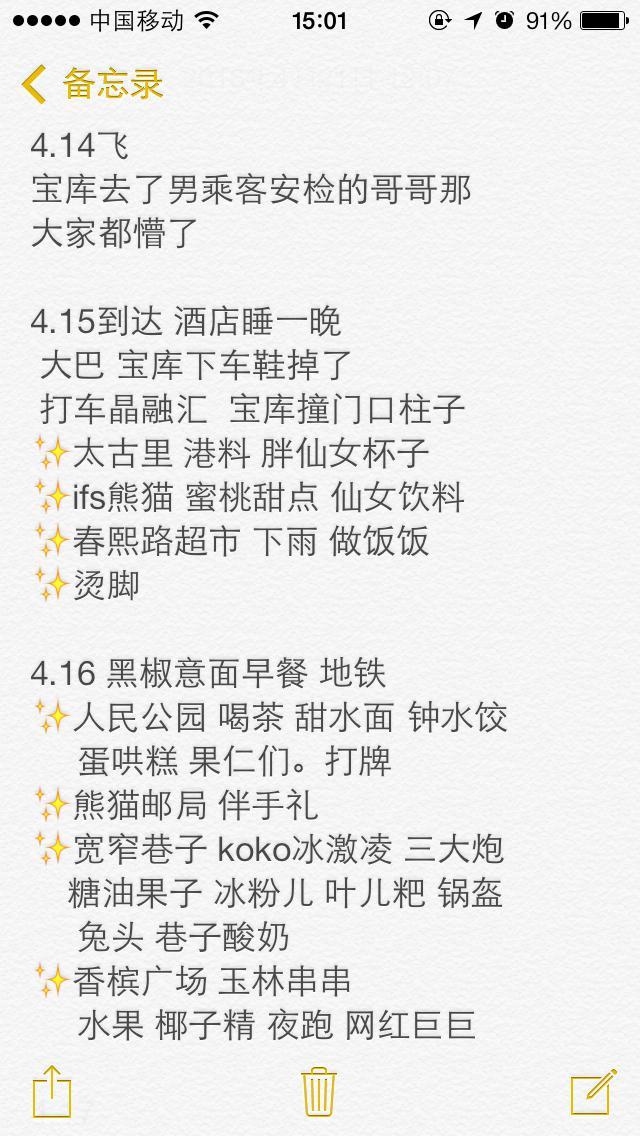Share this note
Viewport: 640px width, 1136px height.
coord(52,1090)
